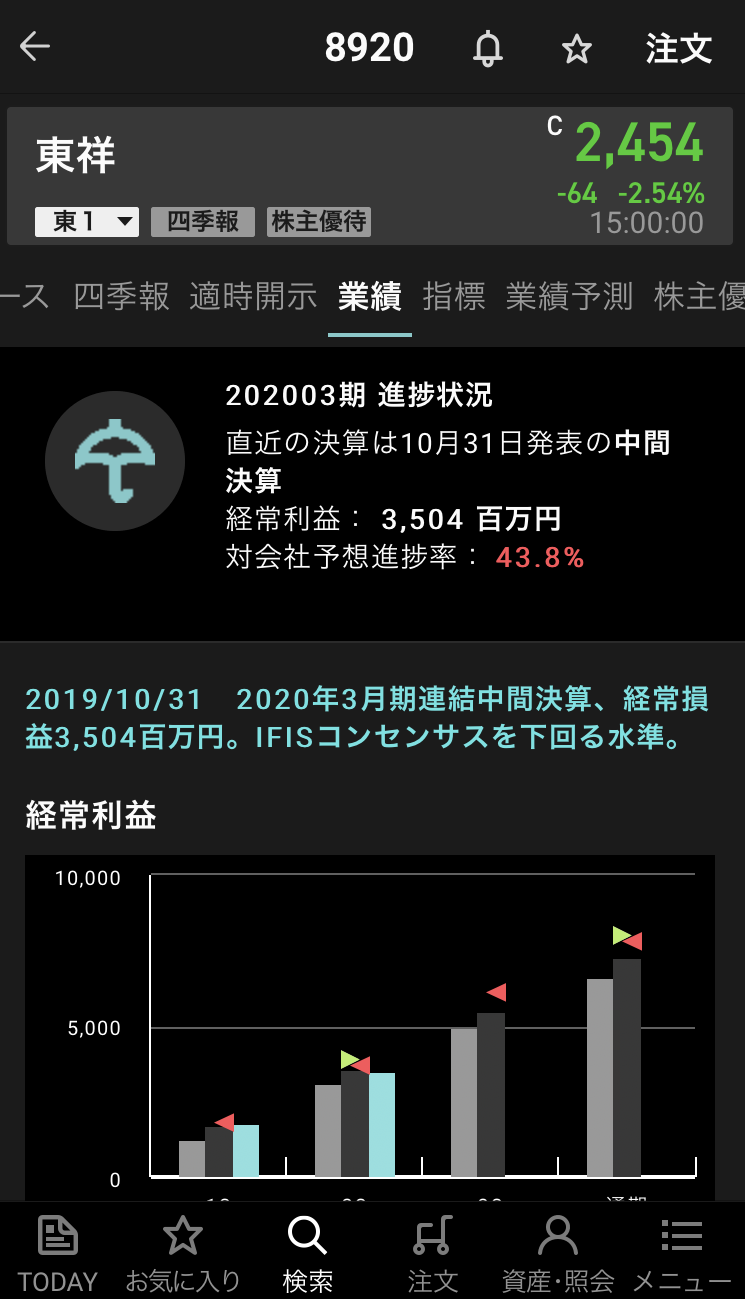Switch to the 適時開示 tab
Screen dimensions: 745x1299
click(254, 296)
